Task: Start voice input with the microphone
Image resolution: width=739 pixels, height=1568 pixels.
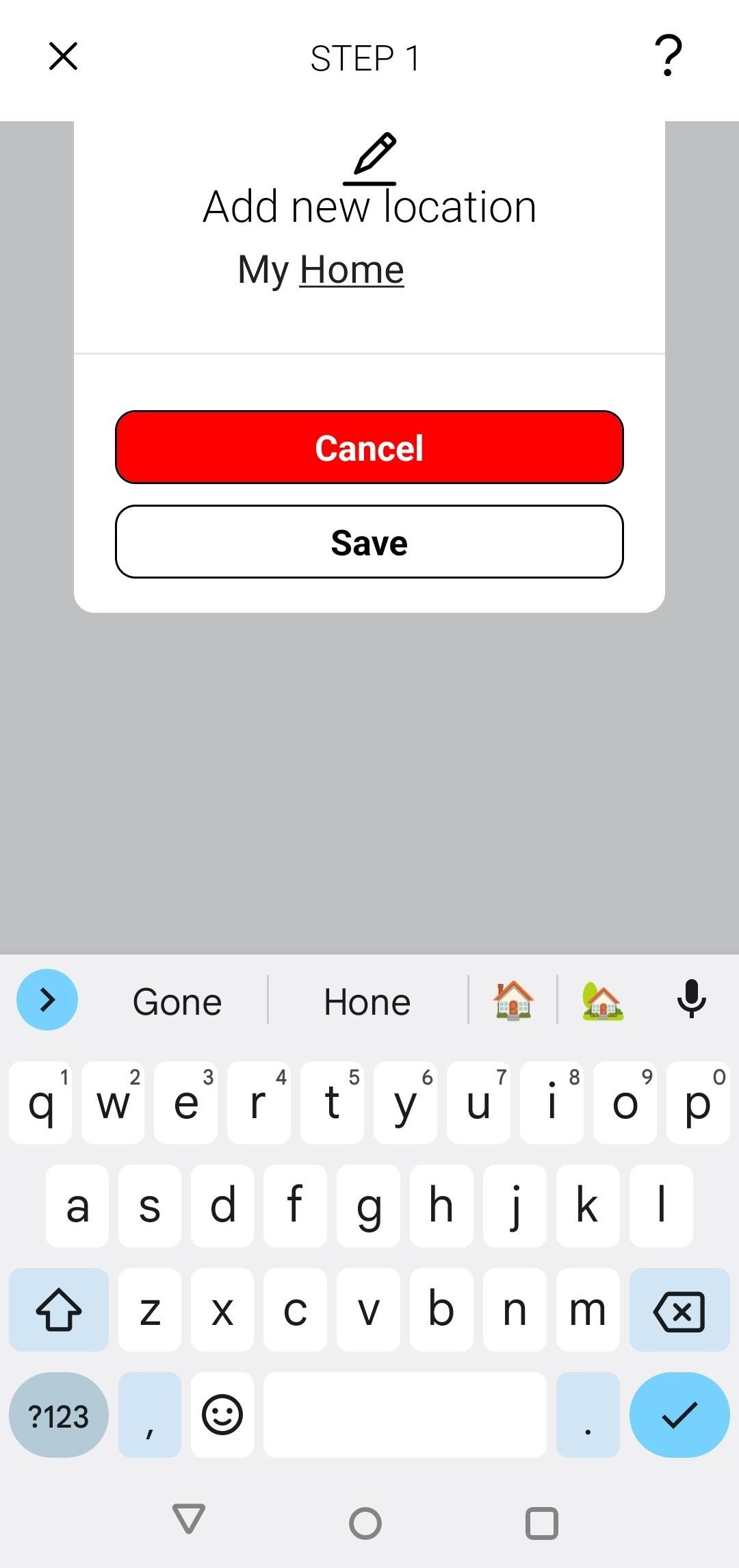Action: [692, 999]
